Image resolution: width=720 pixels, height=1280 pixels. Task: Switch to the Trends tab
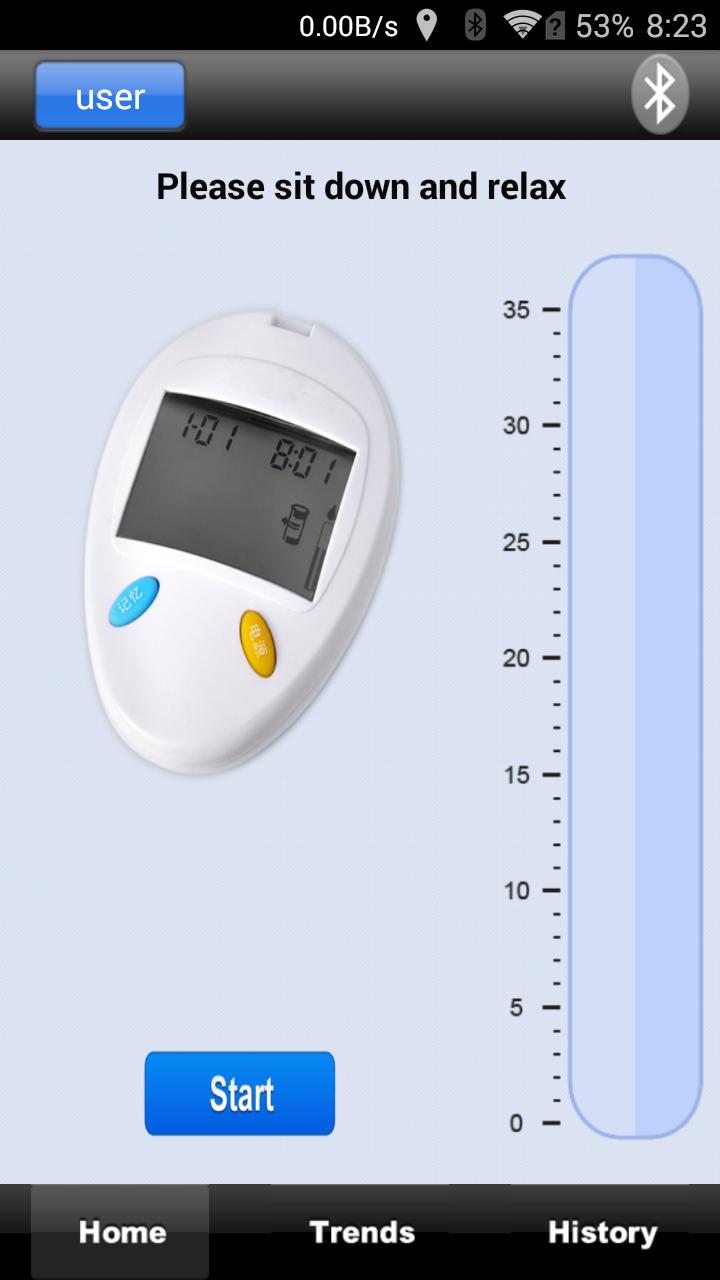[362, 1232]
